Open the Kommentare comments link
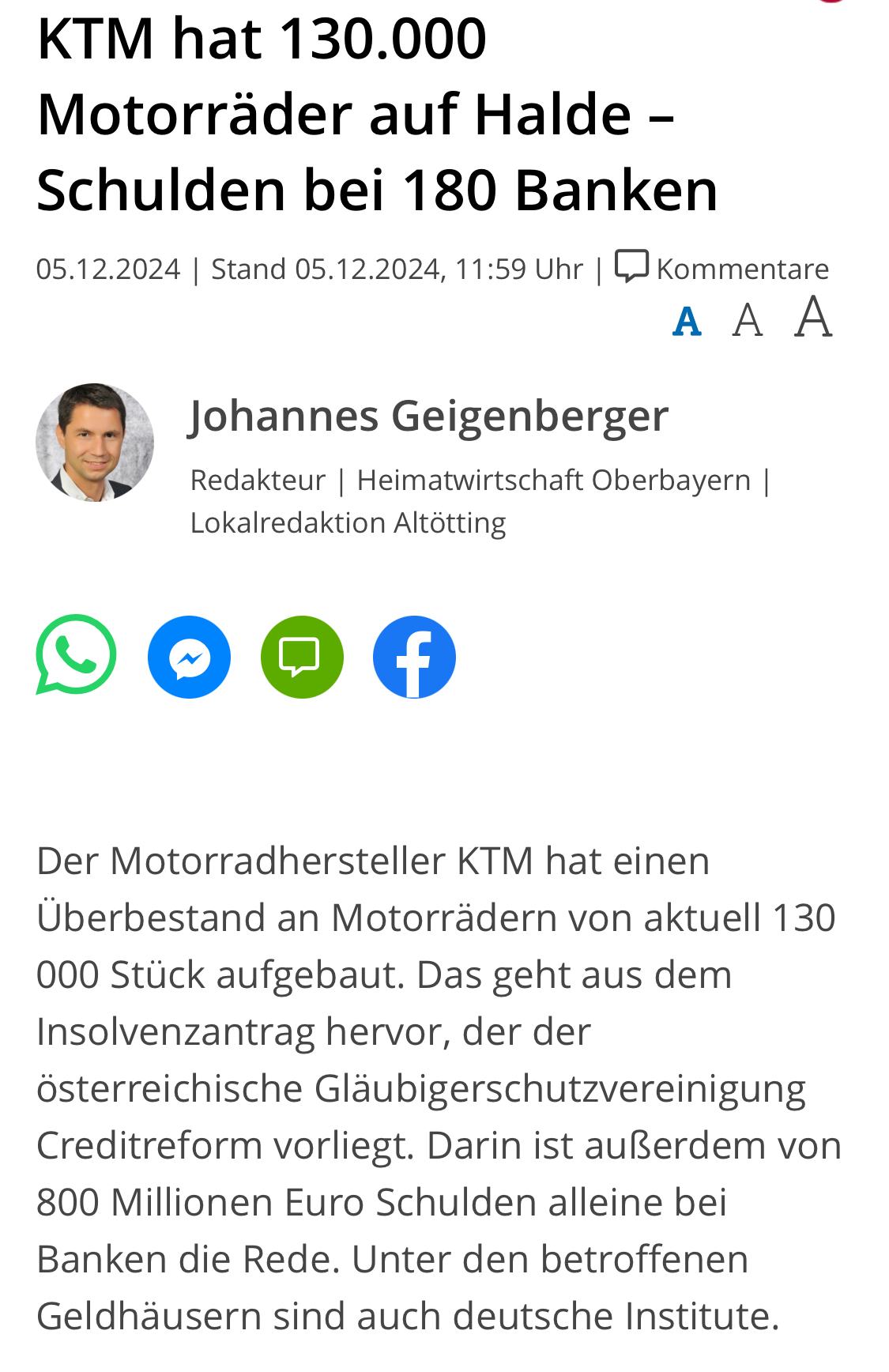889x1372 pixels. coord(723,269)
